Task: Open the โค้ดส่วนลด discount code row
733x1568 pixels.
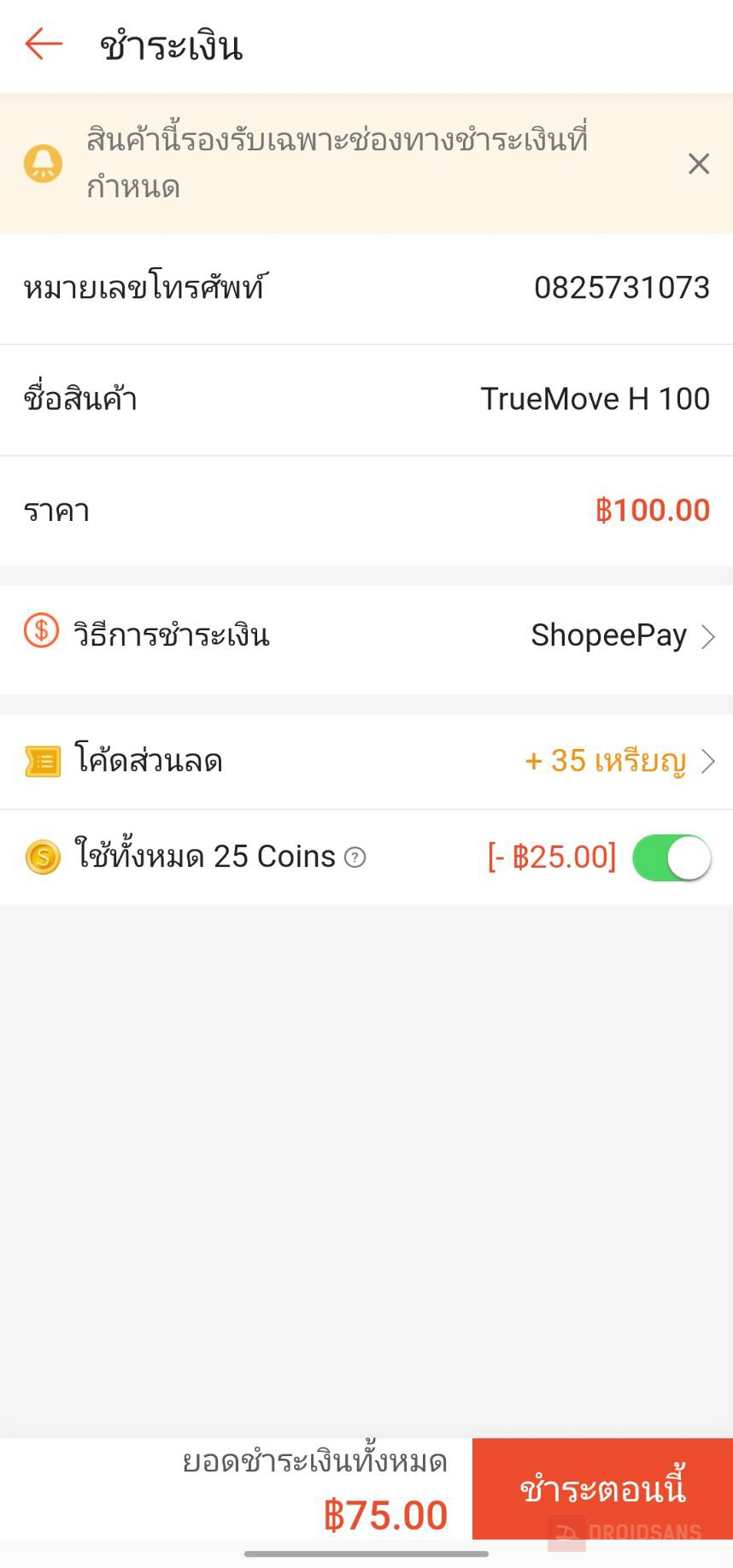Action: pyautogui.click(x=366, y=761)
